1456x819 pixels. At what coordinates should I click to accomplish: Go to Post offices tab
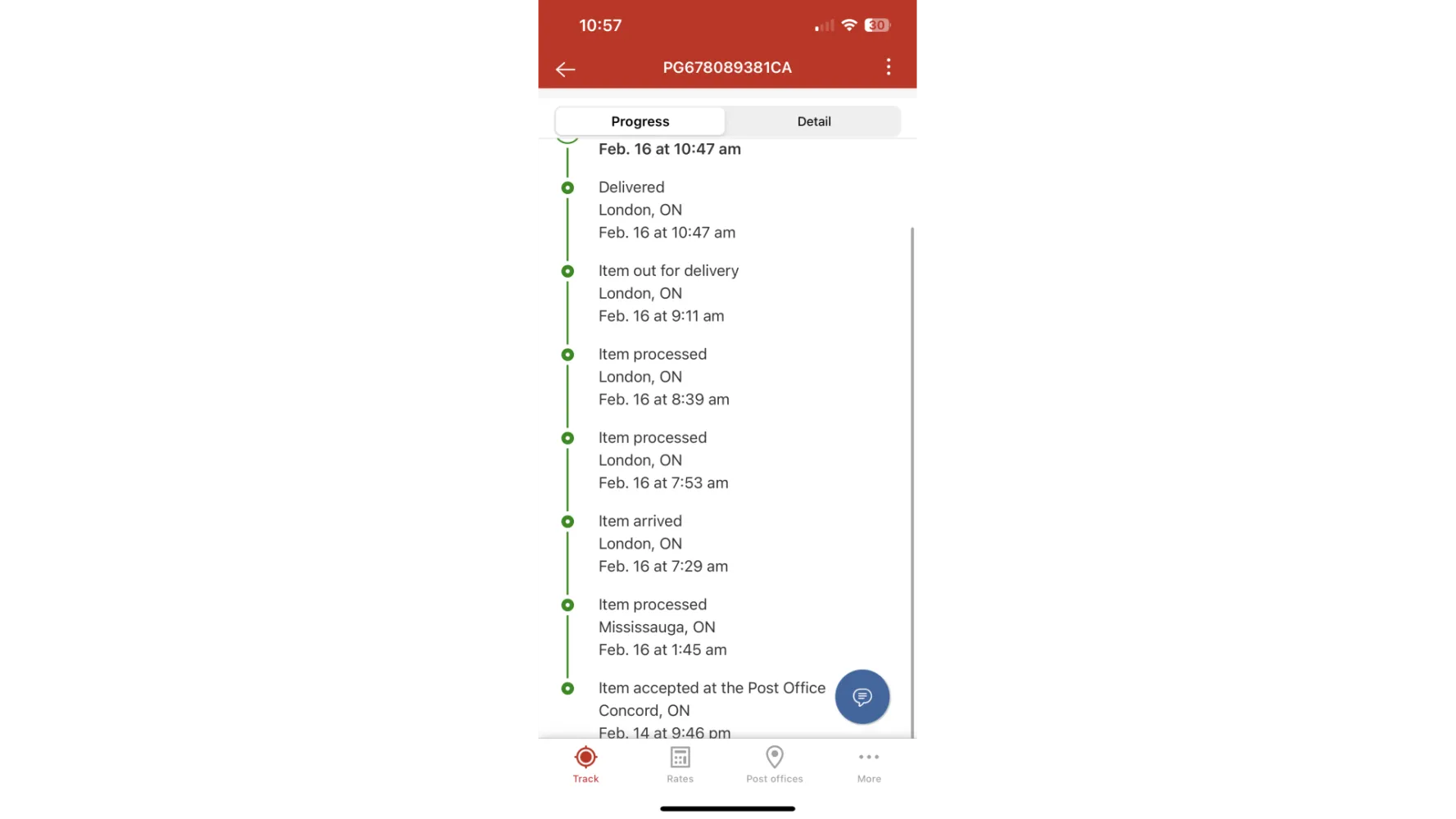coord(774,765)
